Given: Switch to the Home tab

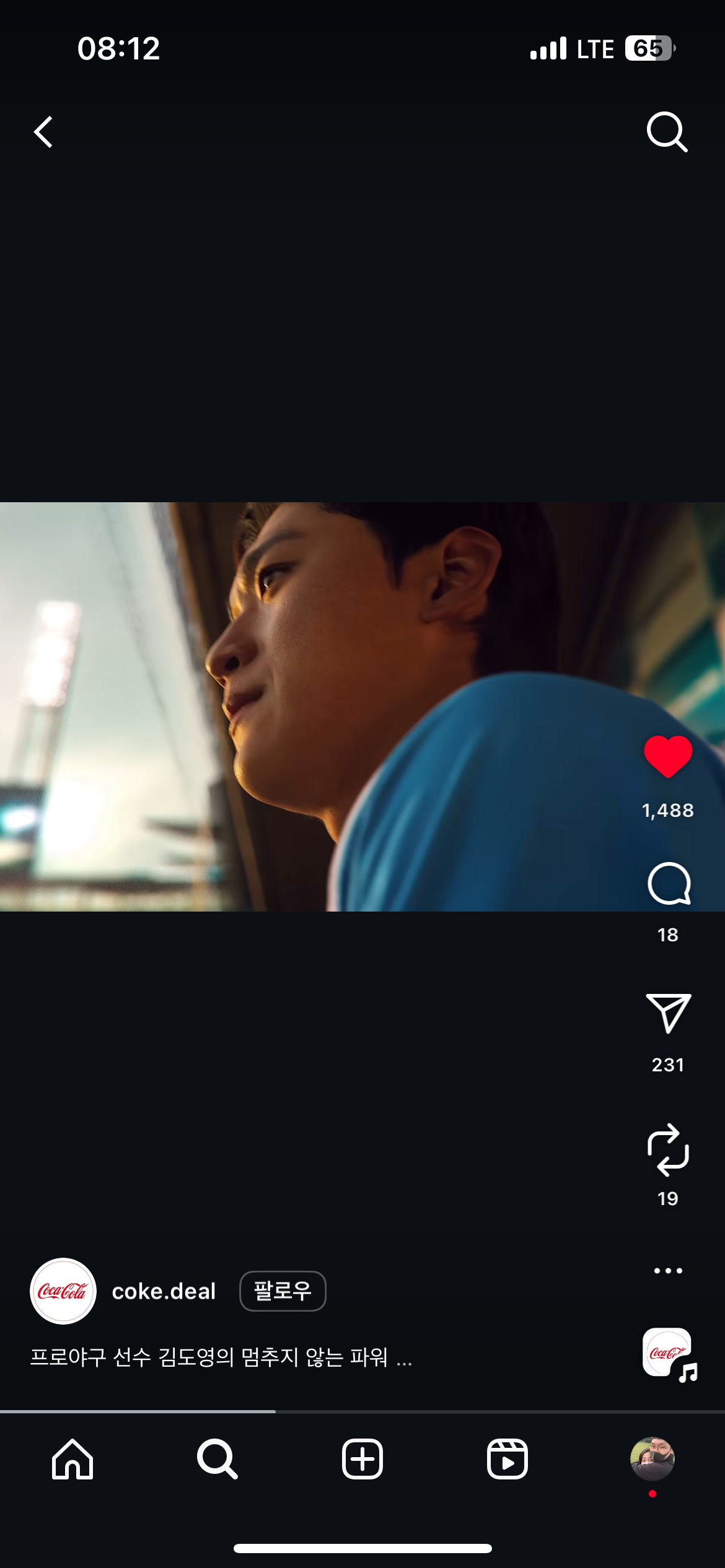Looking at the screenshot, I should 72,1459.
